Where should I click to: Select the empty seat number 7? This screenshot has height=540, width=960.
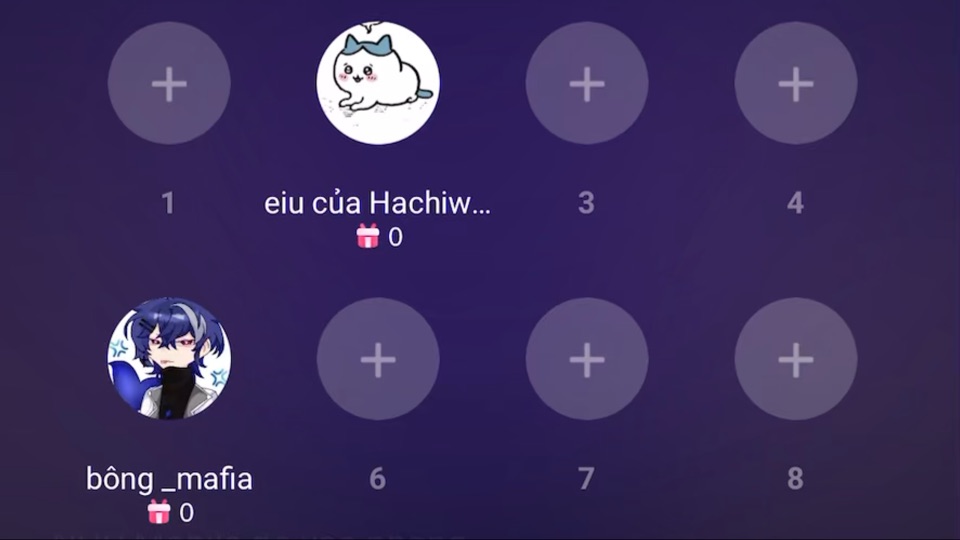tap(587, 359)
